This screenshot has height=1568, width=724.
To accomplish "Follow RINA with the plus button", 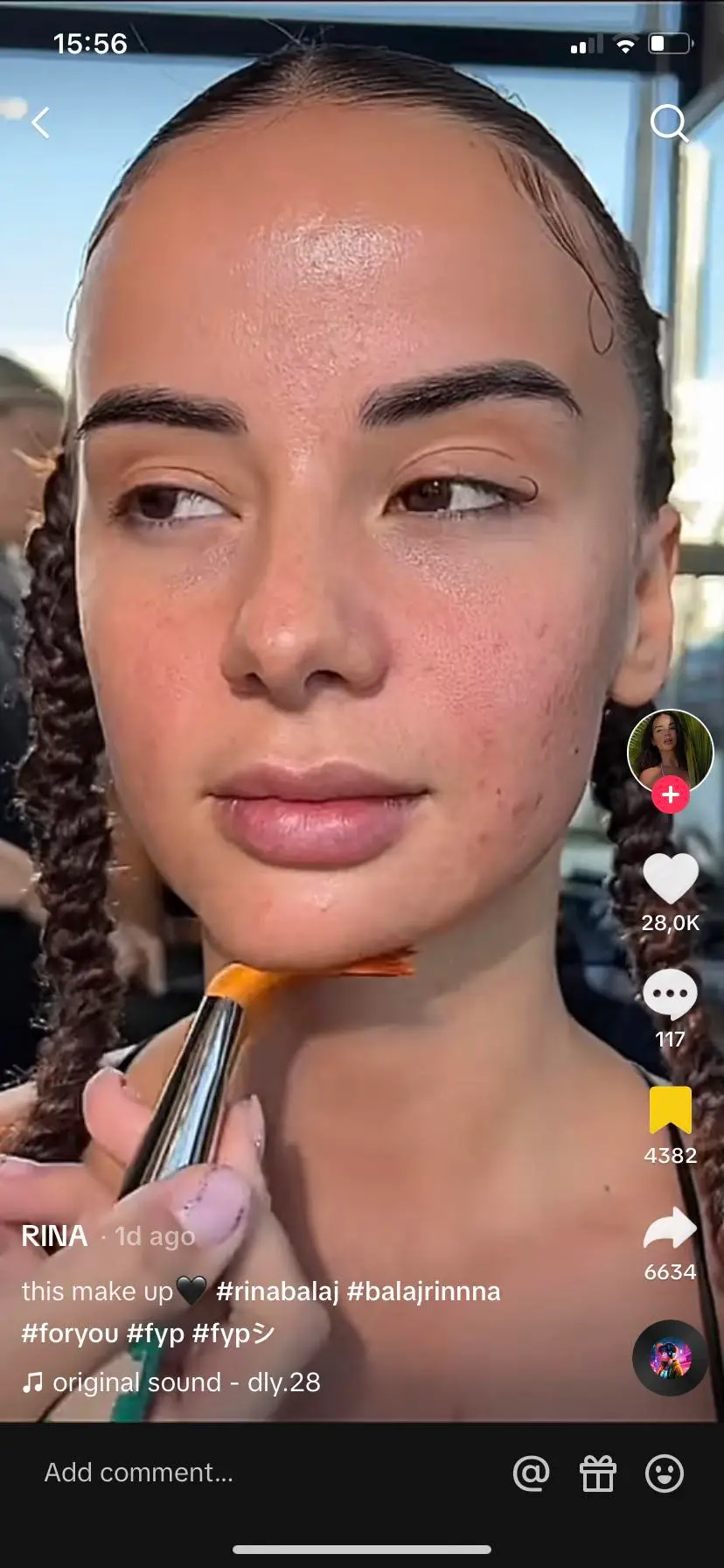I will (x=671, y=795).
